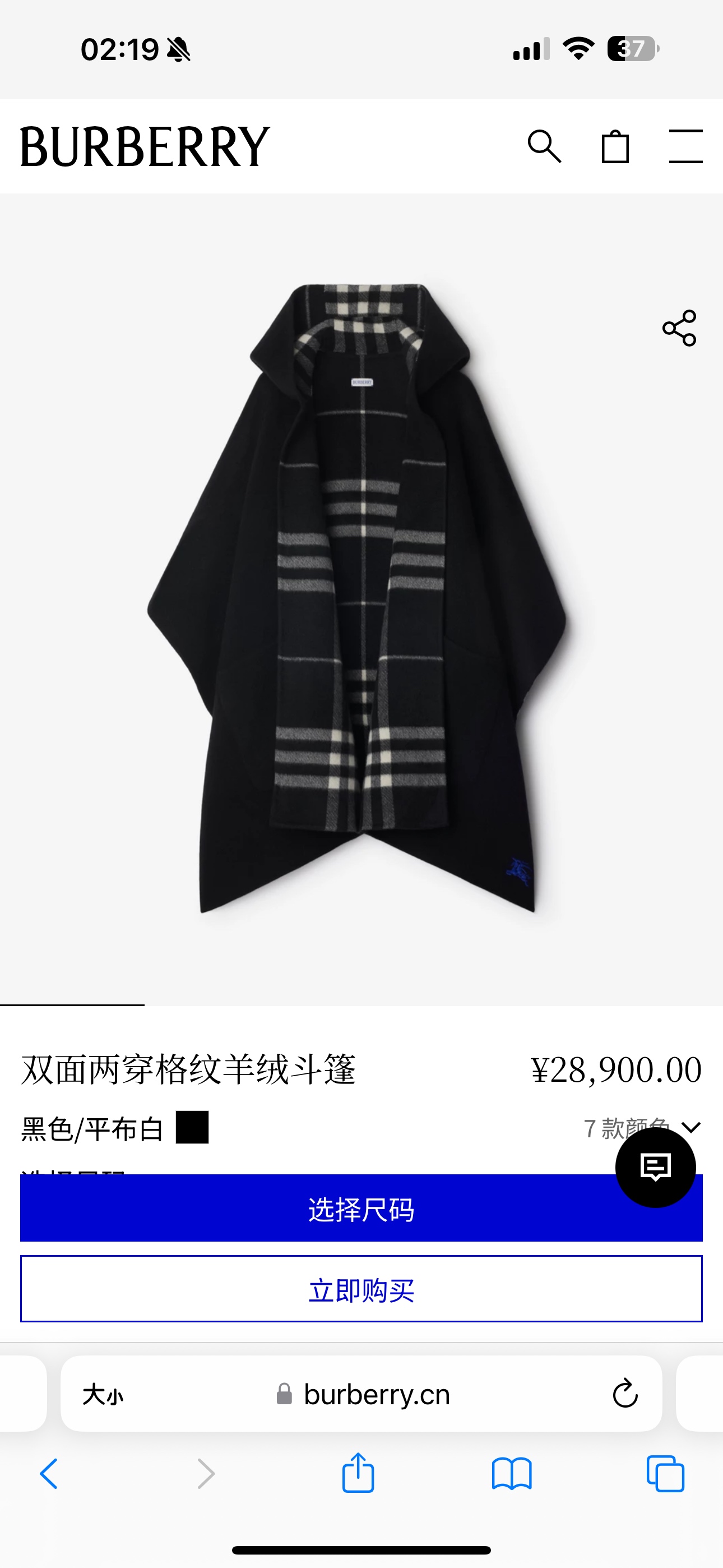This screenshot has height=1568, width=723.
Task: Show all open Safari tabs
Action: pos(665,1474)
